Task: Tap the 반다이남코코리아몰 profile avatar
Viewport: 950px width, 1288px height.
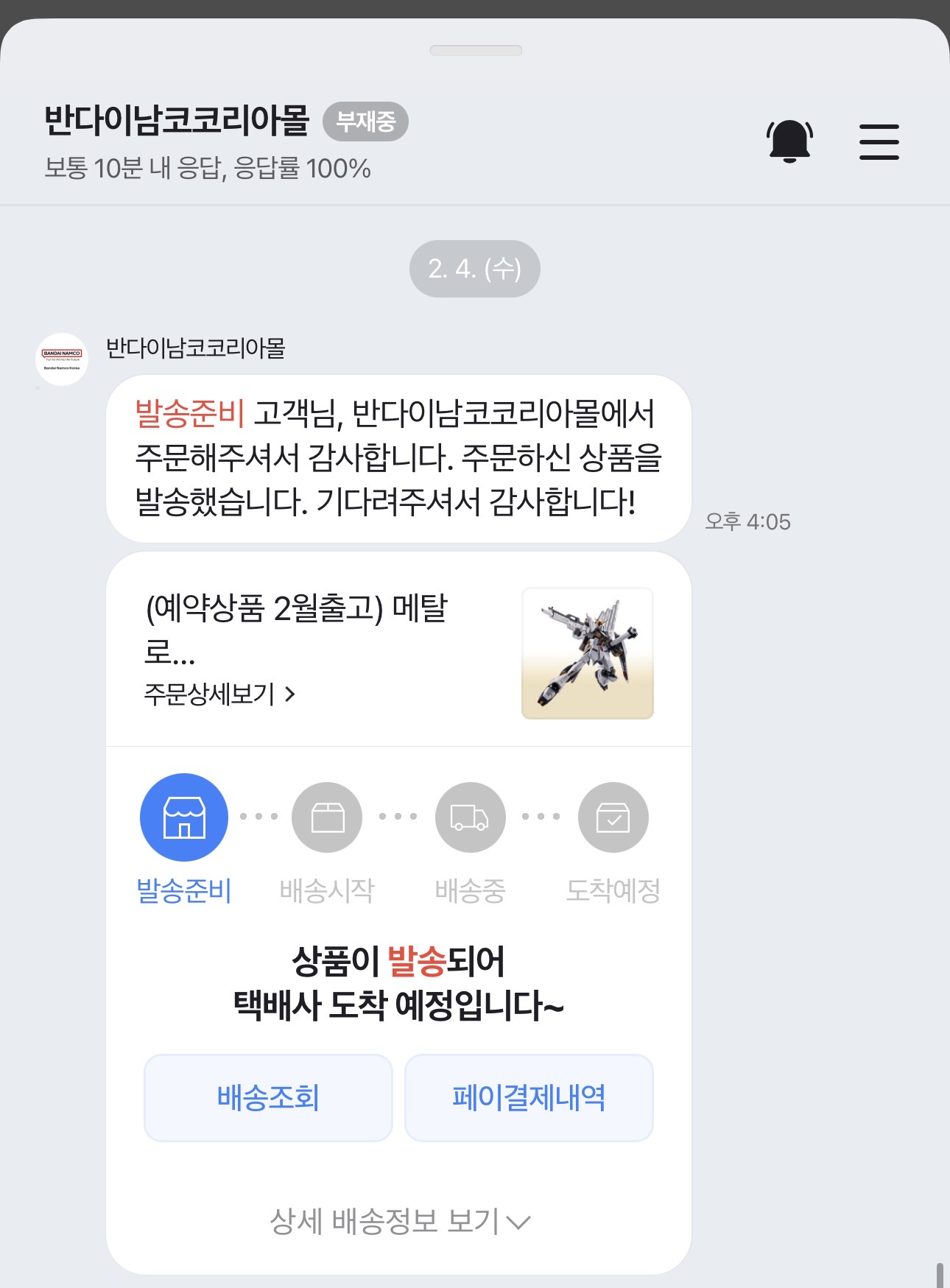Action: 62,359
